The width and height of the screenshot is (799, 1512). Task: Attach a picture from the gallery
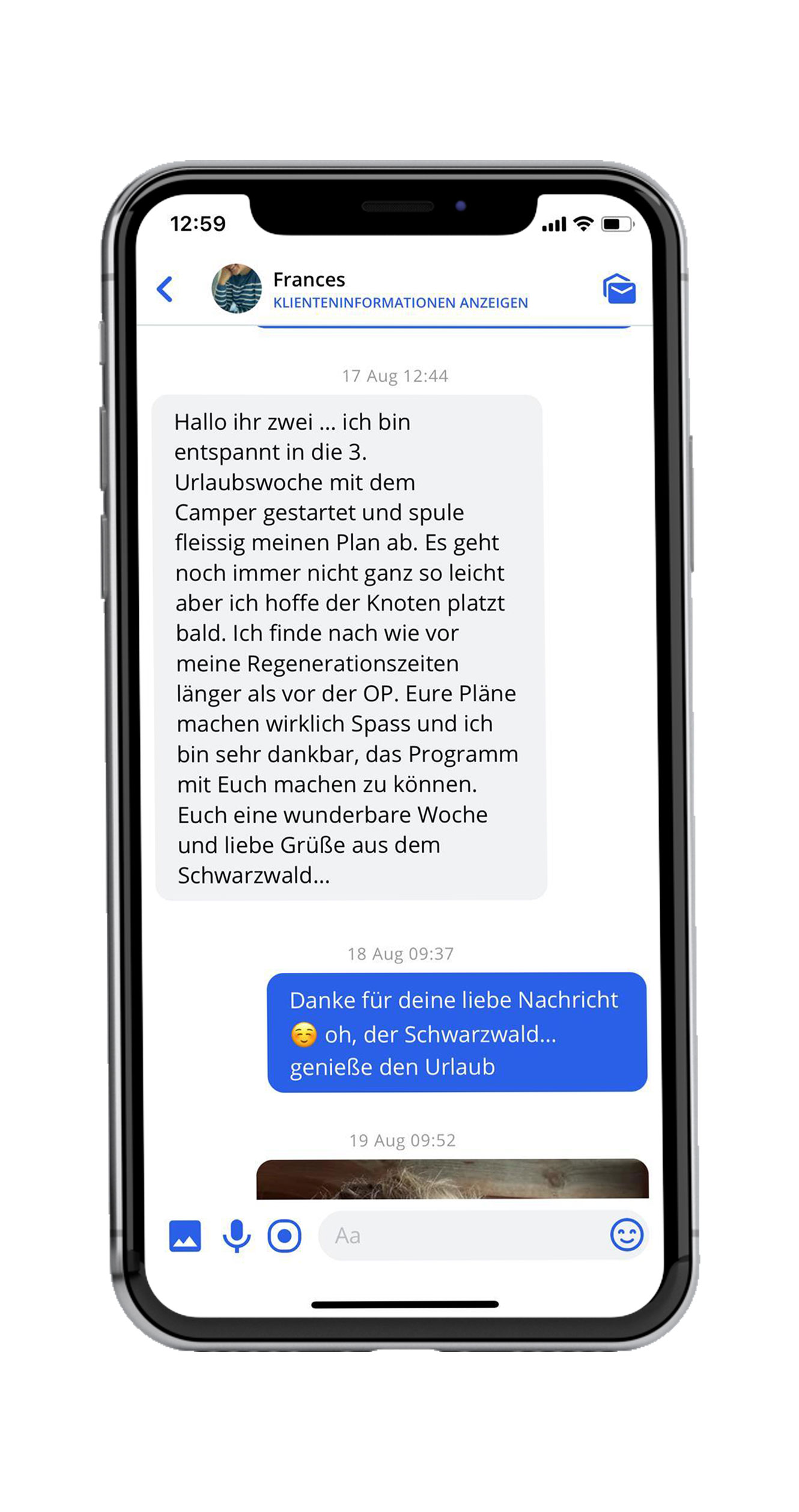coord(185,1236)
